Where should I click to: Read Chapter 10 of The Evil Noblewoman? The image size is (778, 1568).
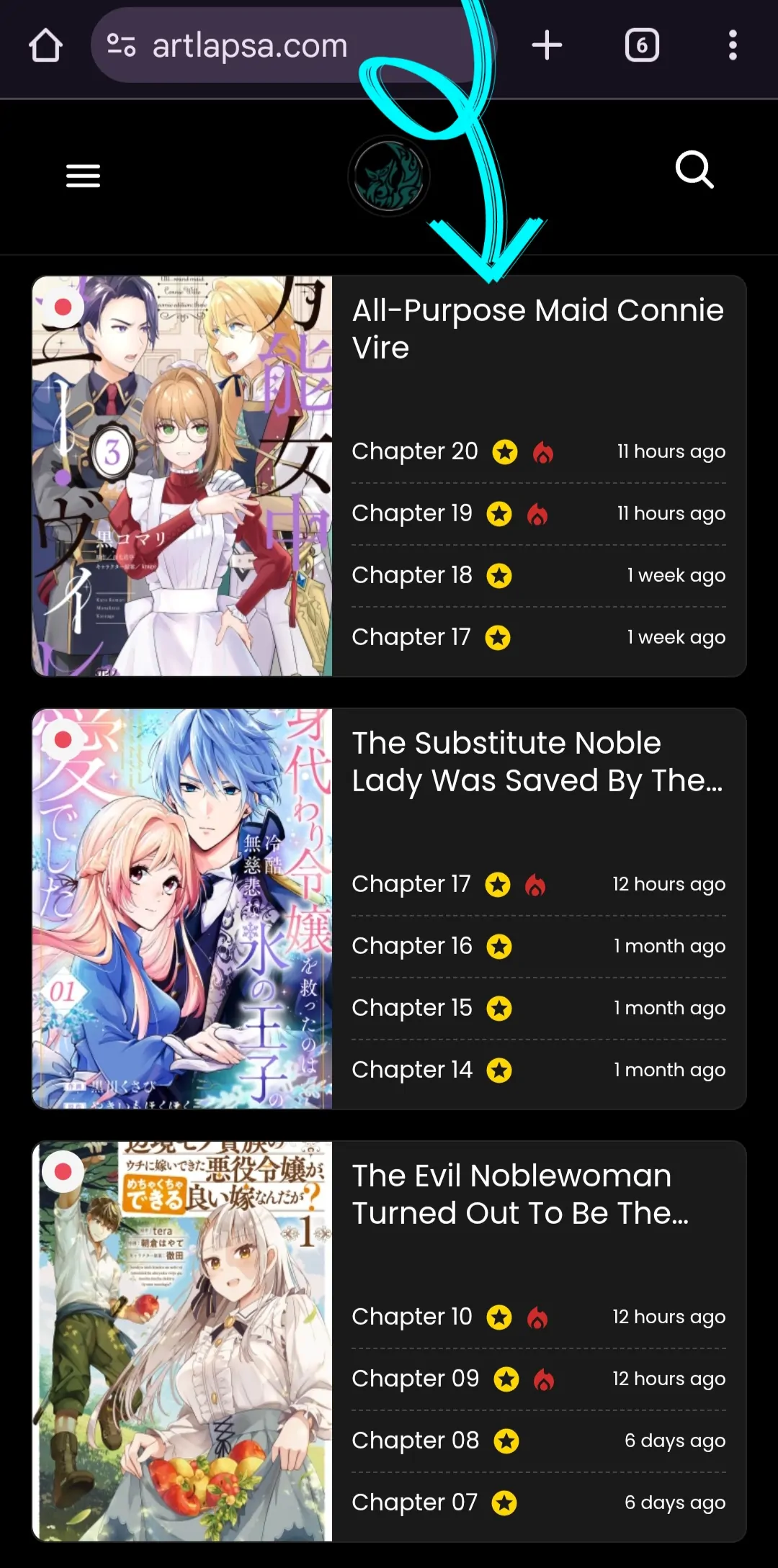[412, 1317]
